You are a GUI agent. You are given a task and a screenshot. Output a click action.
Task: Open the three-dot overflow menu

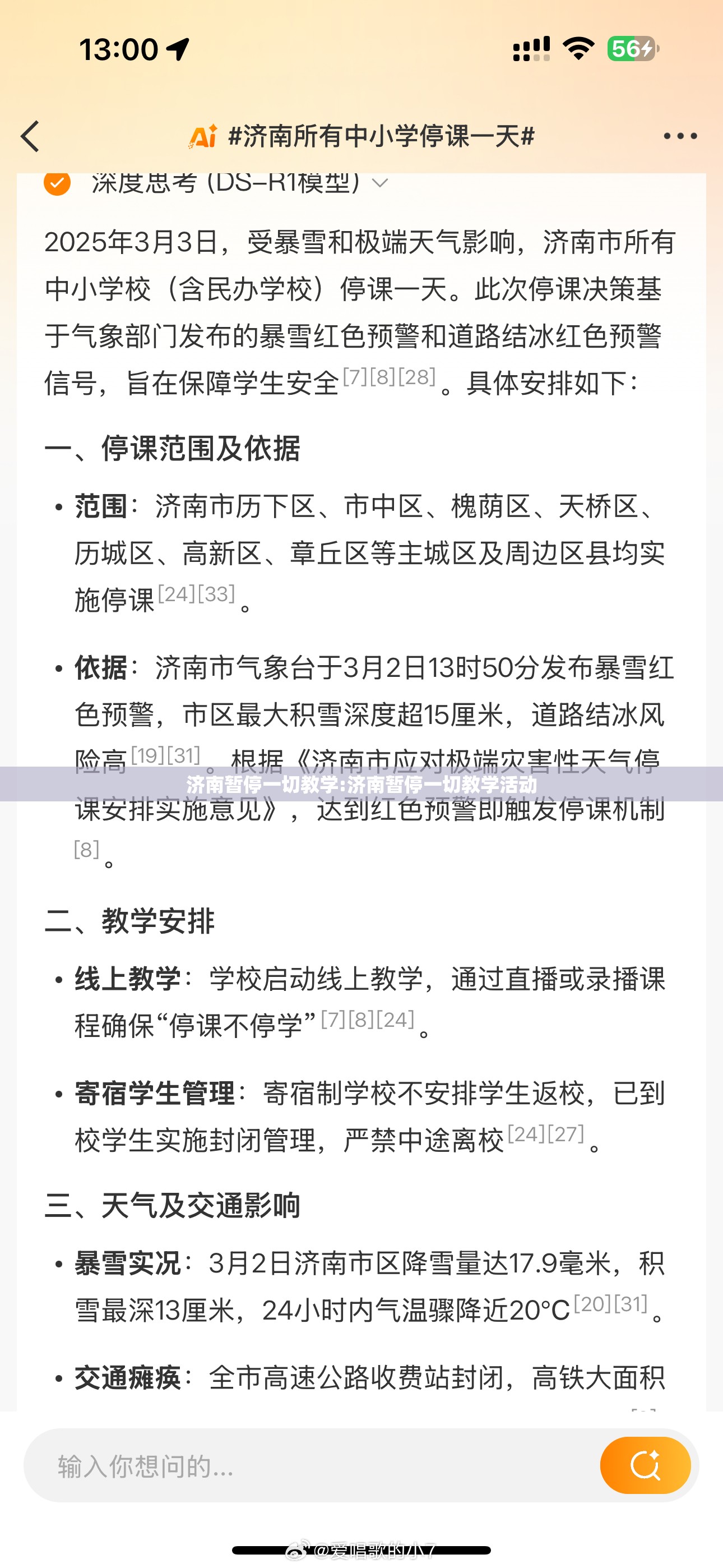pos(680,136)
